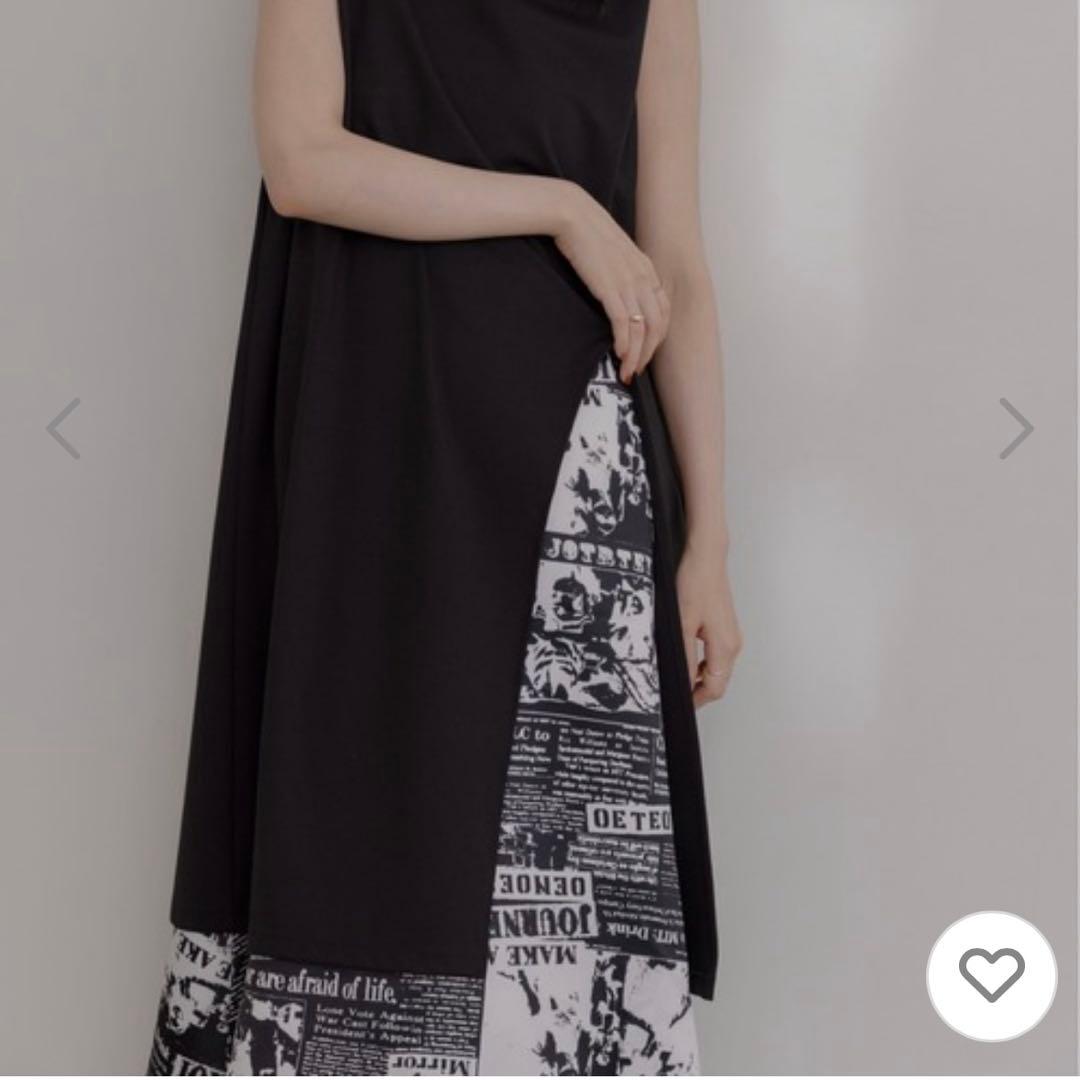
Task: Like this item with the heart button
Action: pos(991,975)
